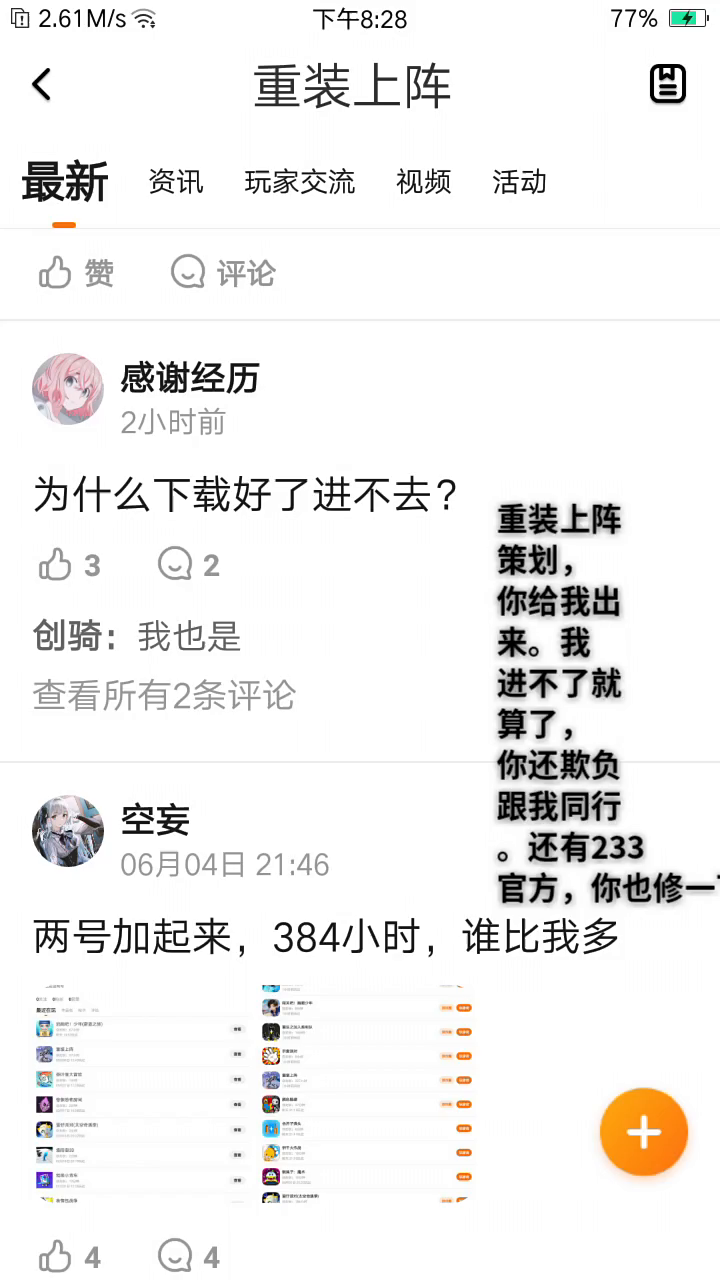Switch to the 视频 tab

423,181
